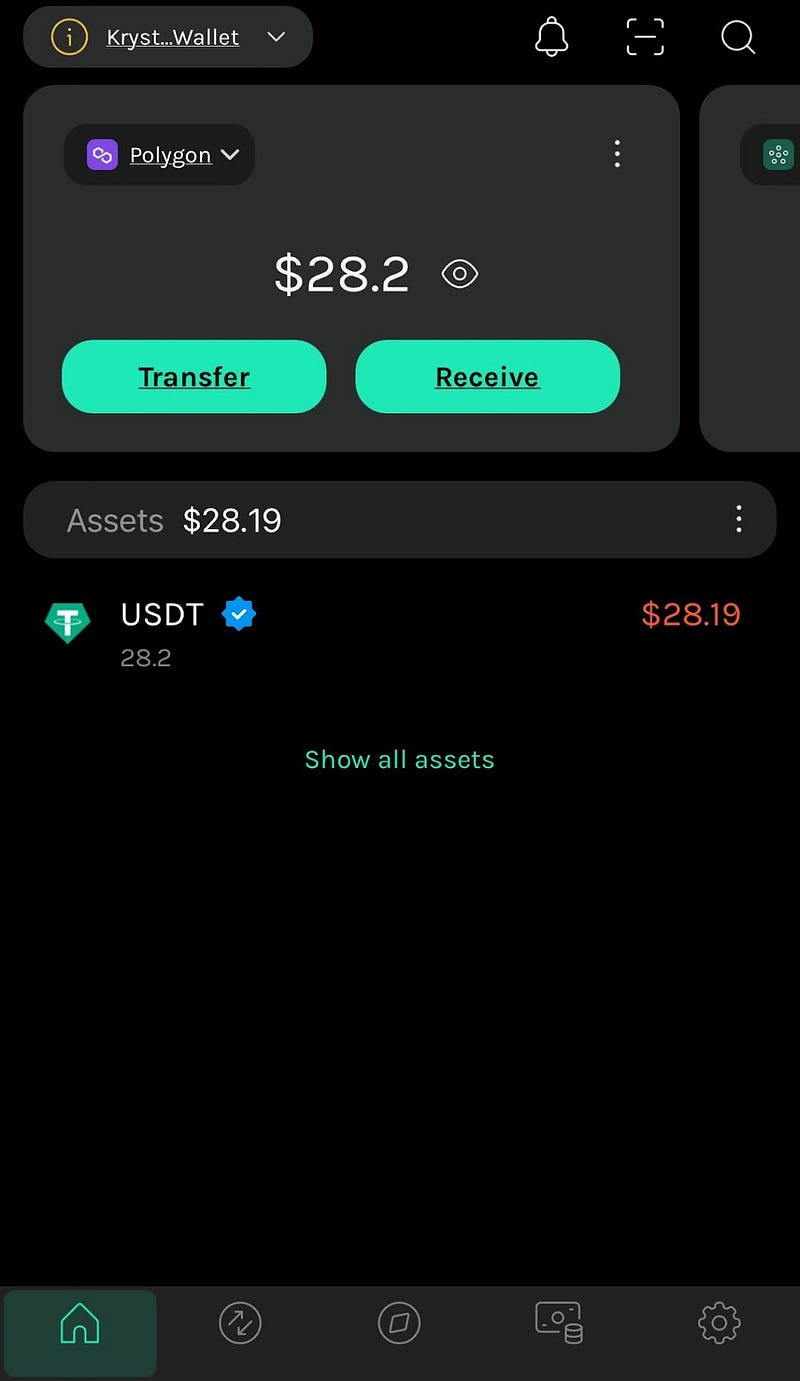Switch to the swap tab
Image resolution: width=800 pixels, height=1381 pixels.
pyautogui.click(x=240, y=1323)
